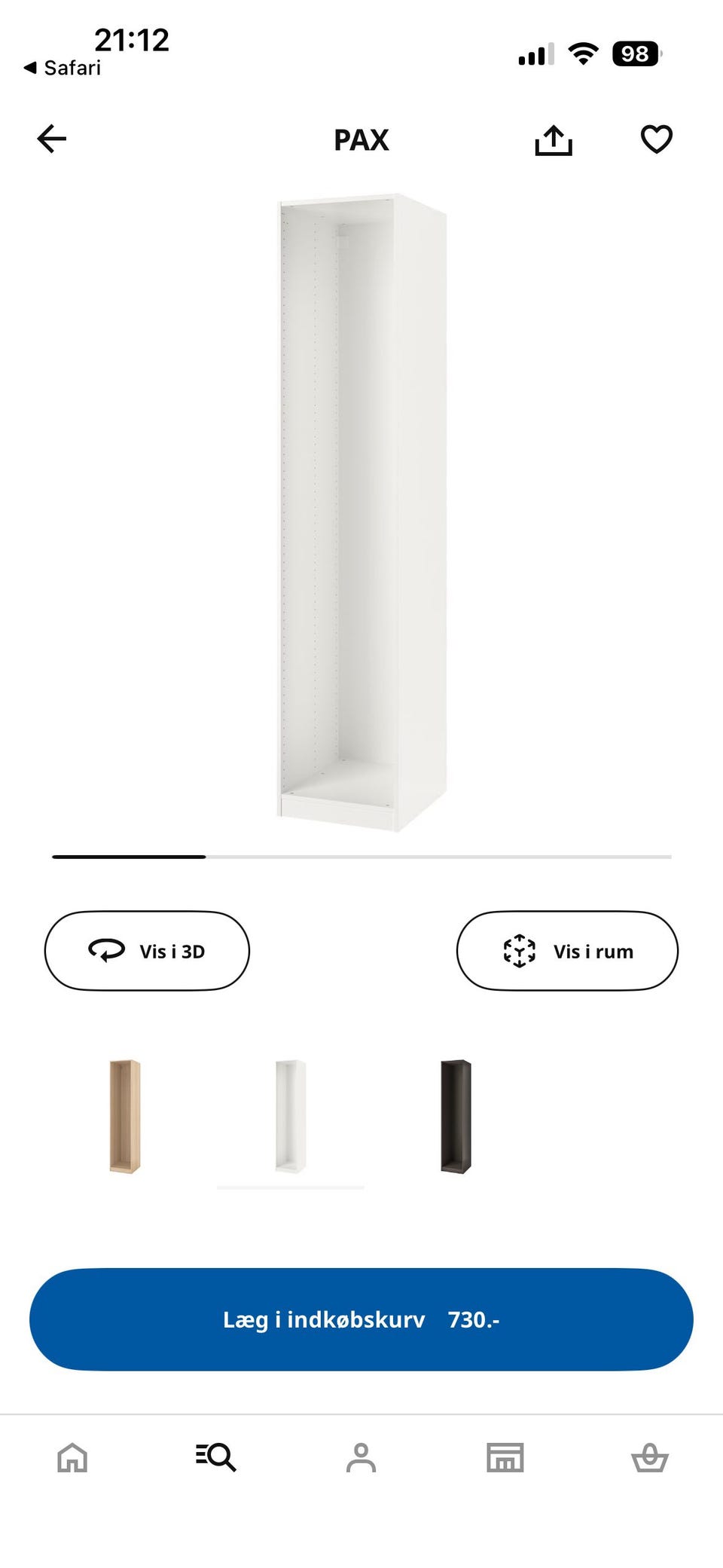Return to Safari via the status bar link
Viewport: 723px width, 1568px height.
pyautogui.click(x=68, y=68)
